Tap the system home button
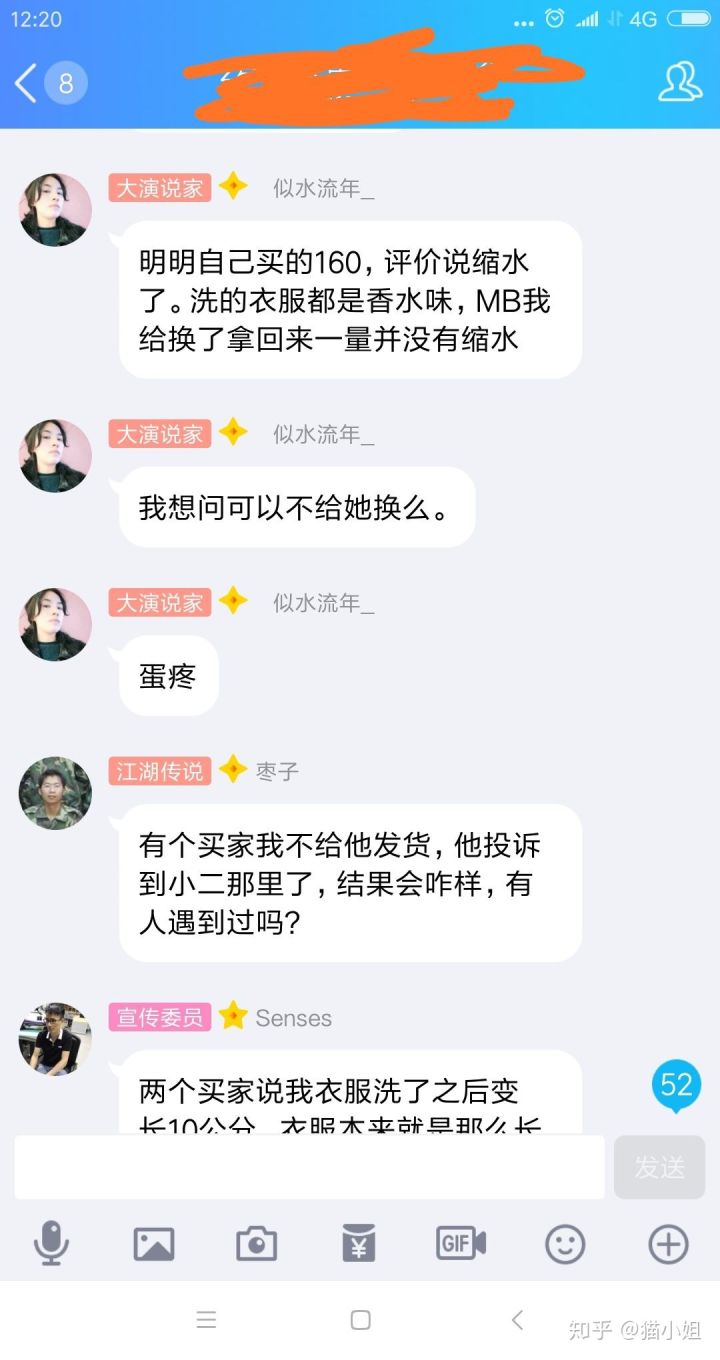The width and height of the screenshot is (720, 1360). point(361,1320)
